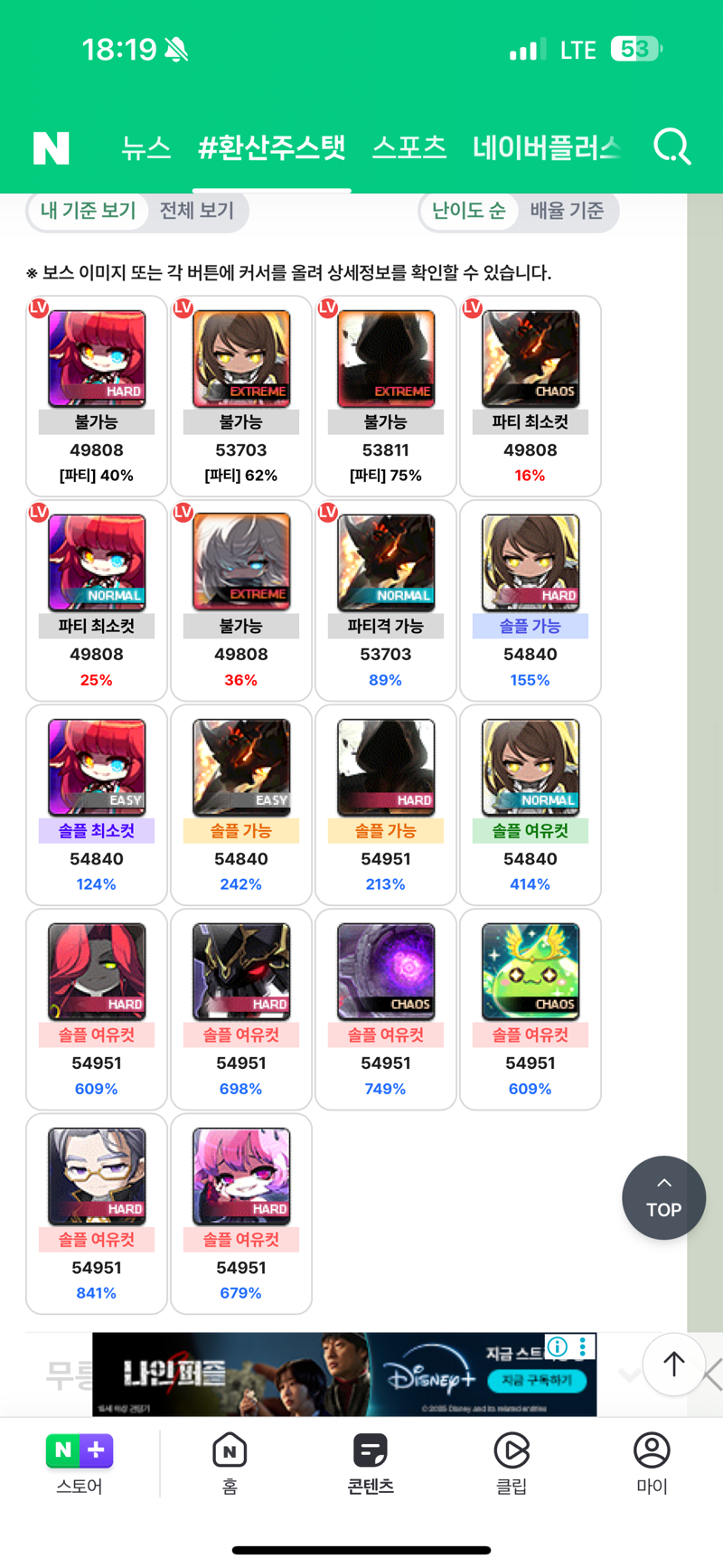Screen dimensions: 723x1568
Task: Sort by 배율 기준
Action: (567, 211)
